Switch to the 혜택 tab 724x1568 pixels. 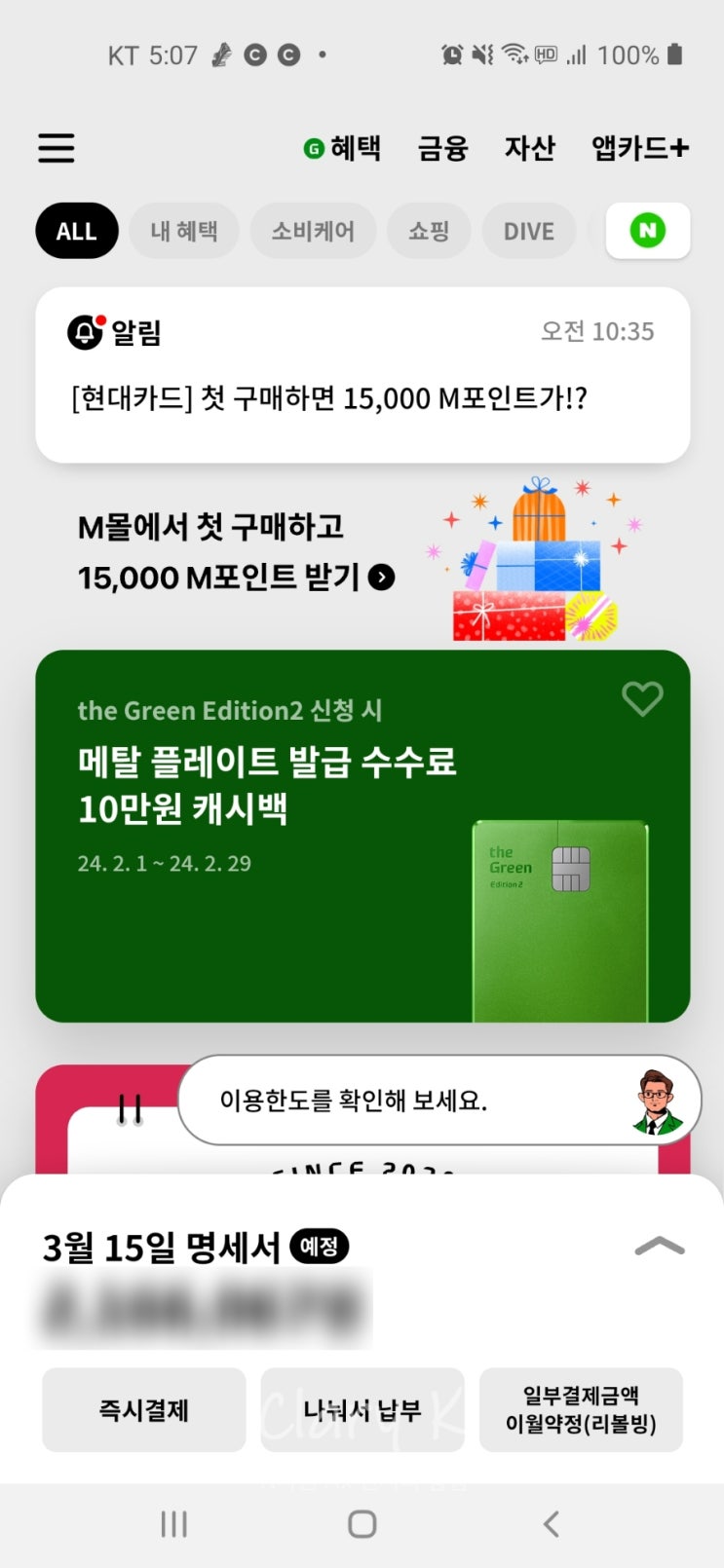tap(343, 148)
